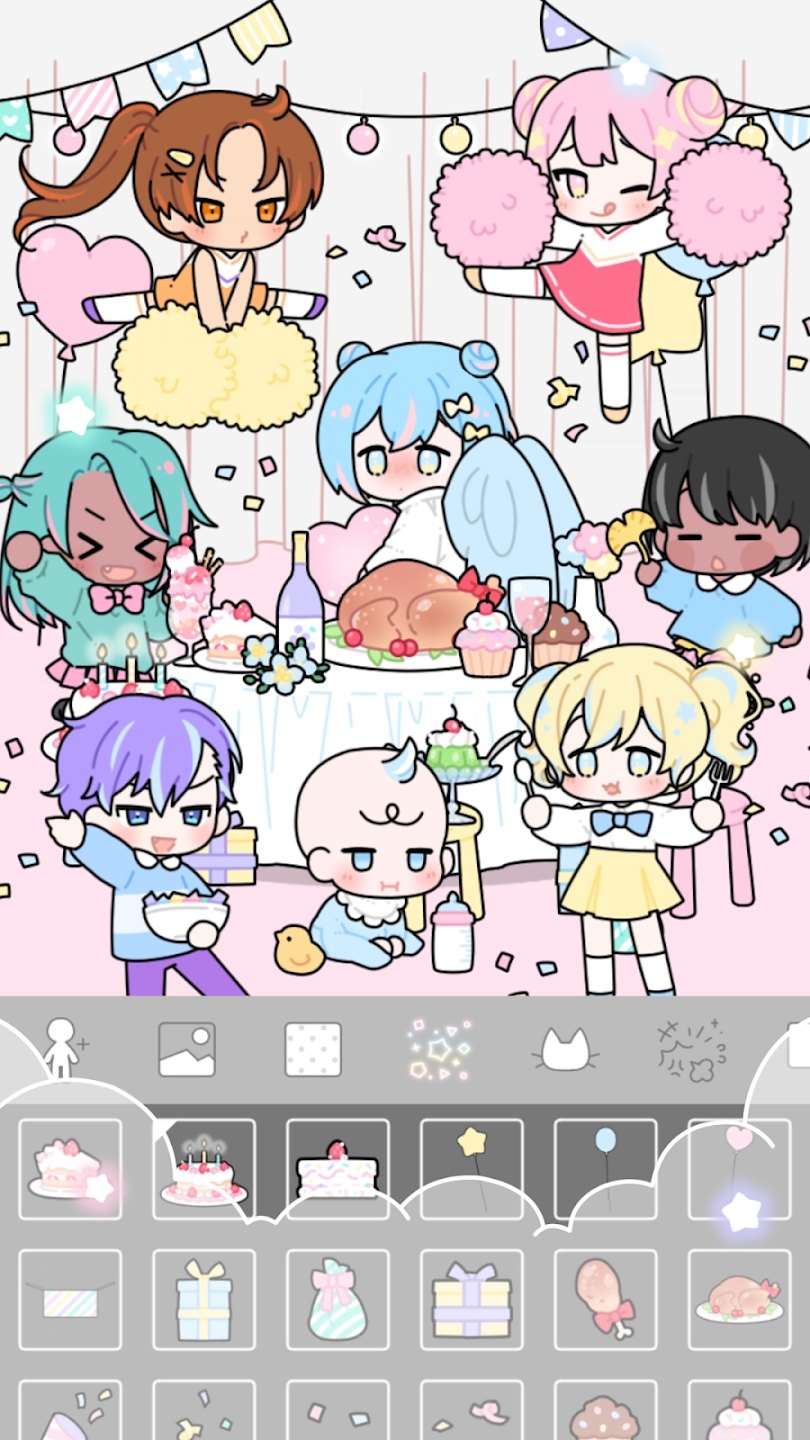Select the roast turkey plate item
This screenshot has height=1440, width=810.
coord(739,1299)
